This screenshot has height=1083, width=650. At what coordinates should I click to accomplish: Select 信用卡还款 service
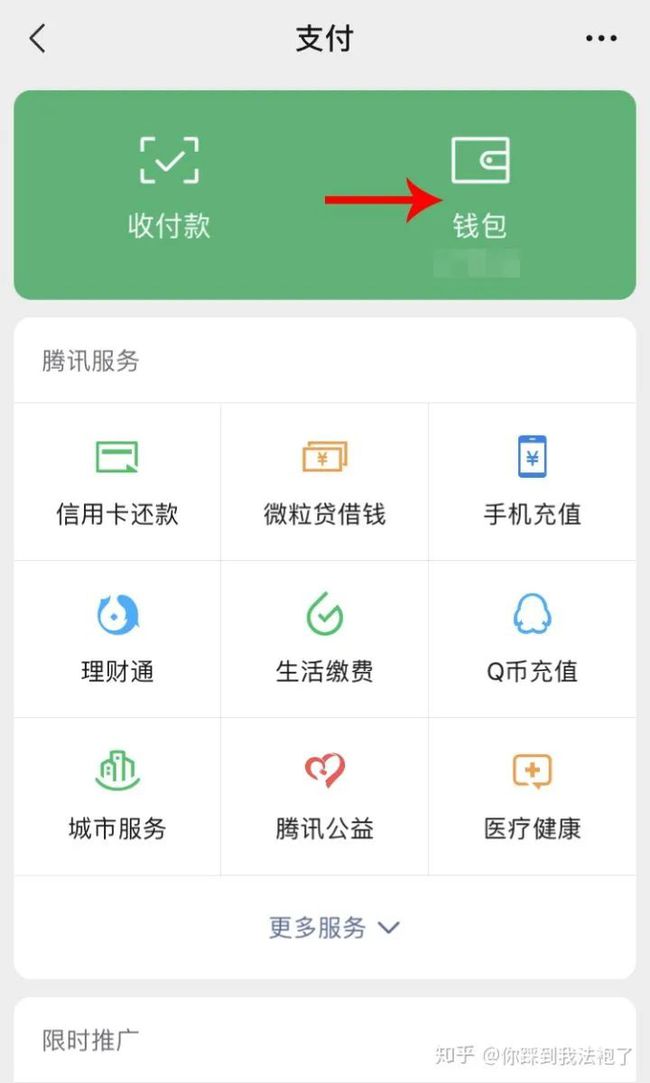(x=117, y=482)
